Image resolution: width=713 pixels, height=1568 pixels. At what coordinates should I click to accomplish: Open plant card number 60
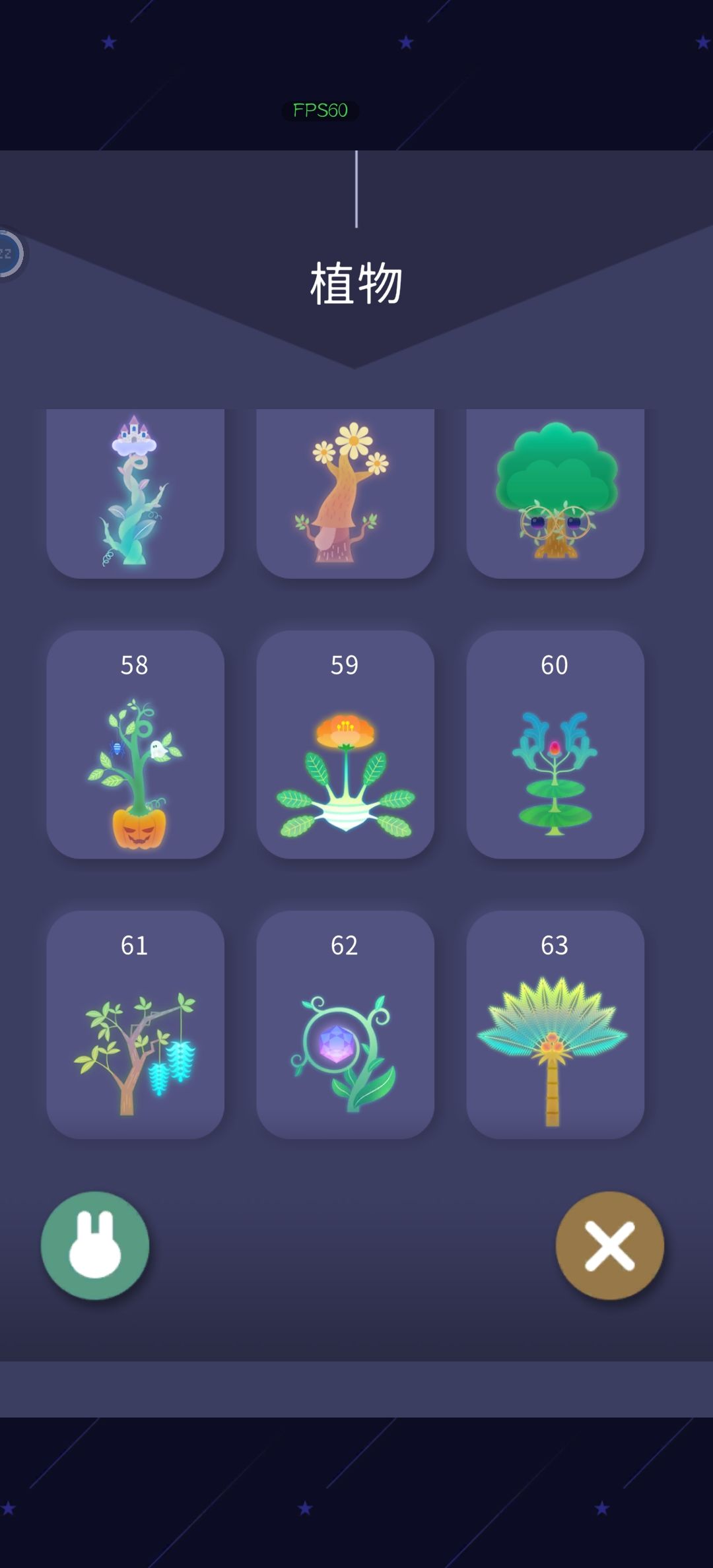click(x=555, y=744)
